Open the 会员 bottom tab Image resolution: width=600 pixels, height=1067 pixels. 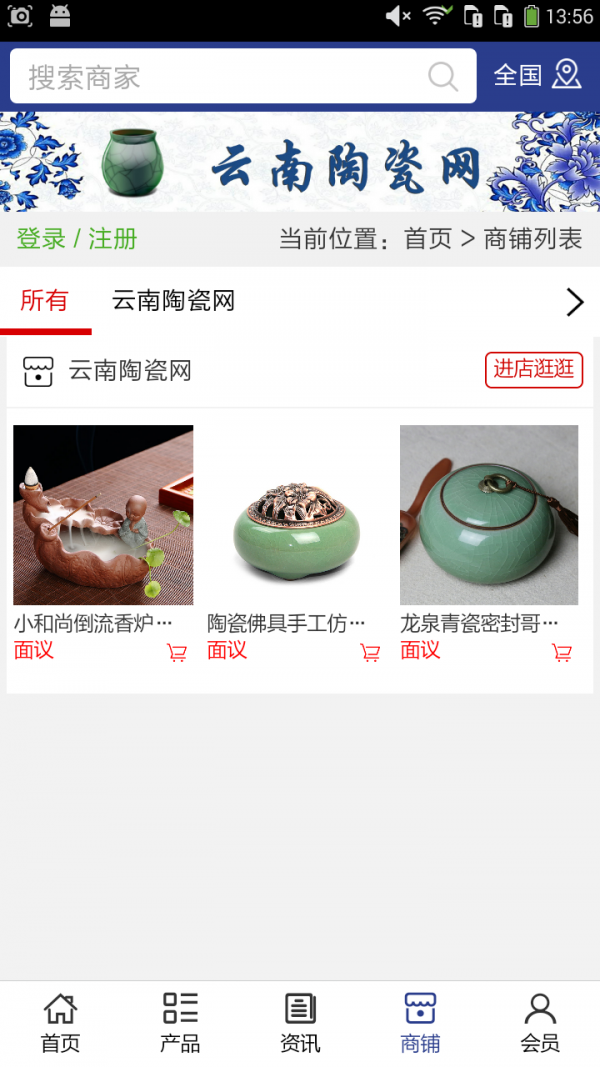tap(540, 1023)
